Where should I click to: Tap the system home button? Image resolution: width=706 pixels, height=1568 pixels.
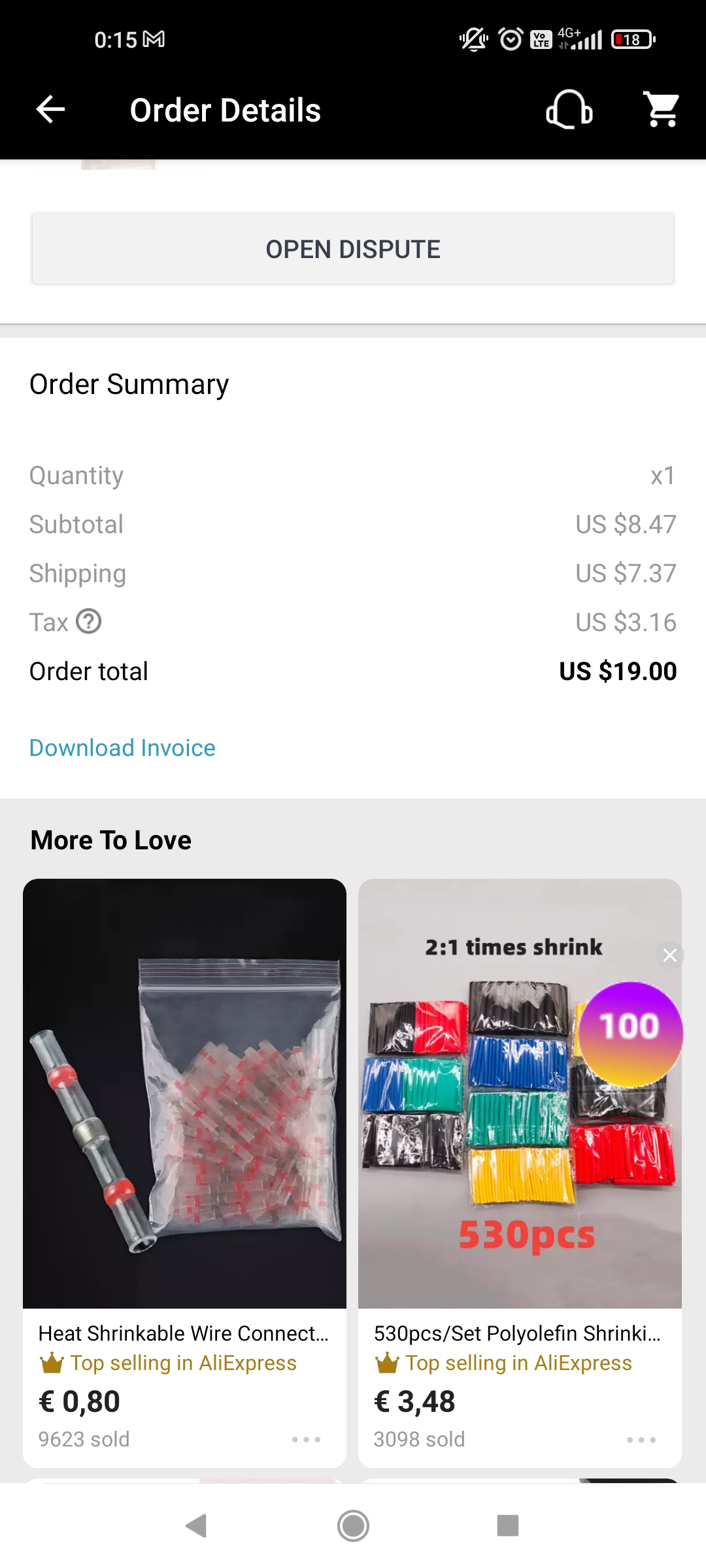[353, 1526]
